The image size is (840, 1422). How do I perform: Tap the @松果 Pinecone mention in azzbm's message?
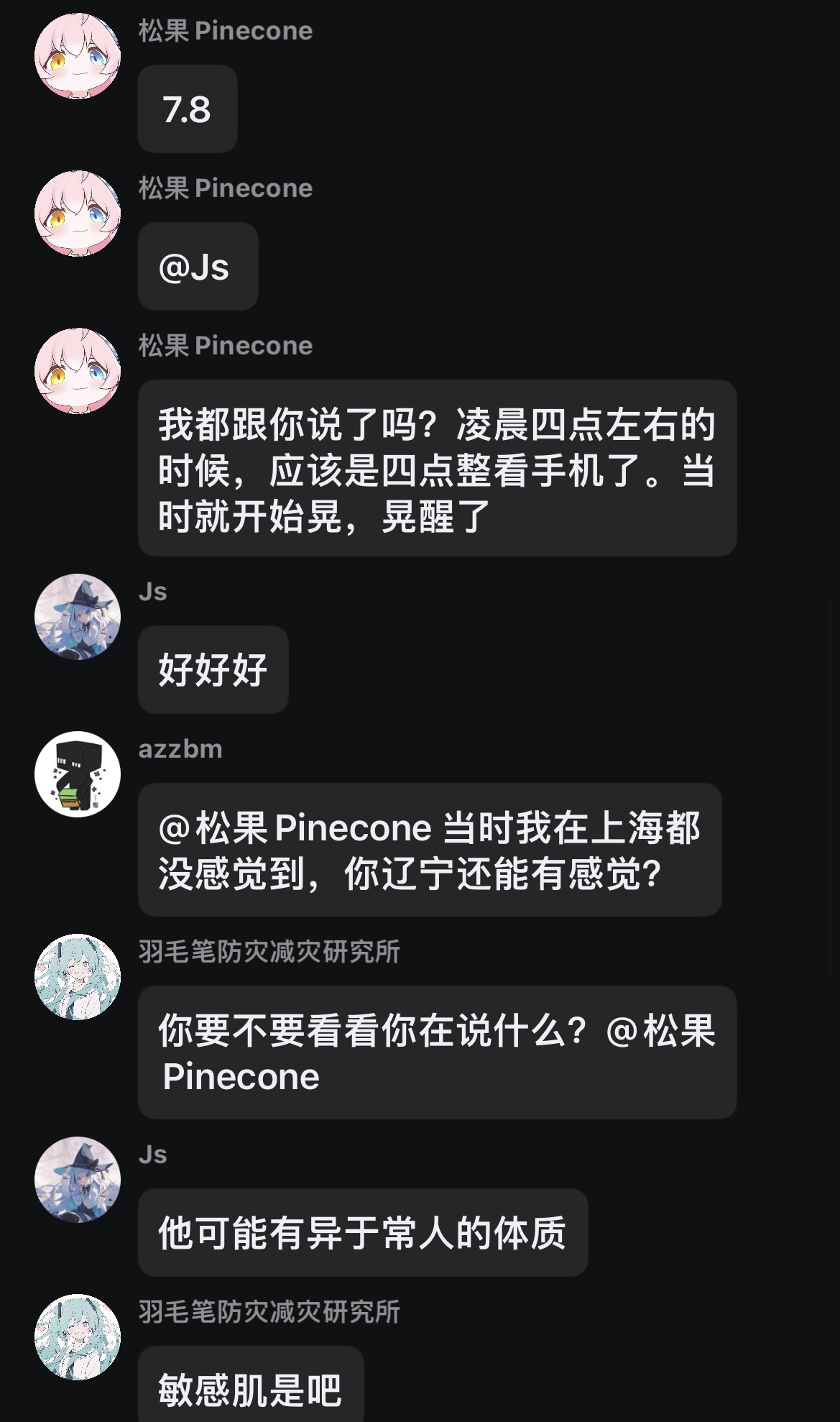[295, 828]
